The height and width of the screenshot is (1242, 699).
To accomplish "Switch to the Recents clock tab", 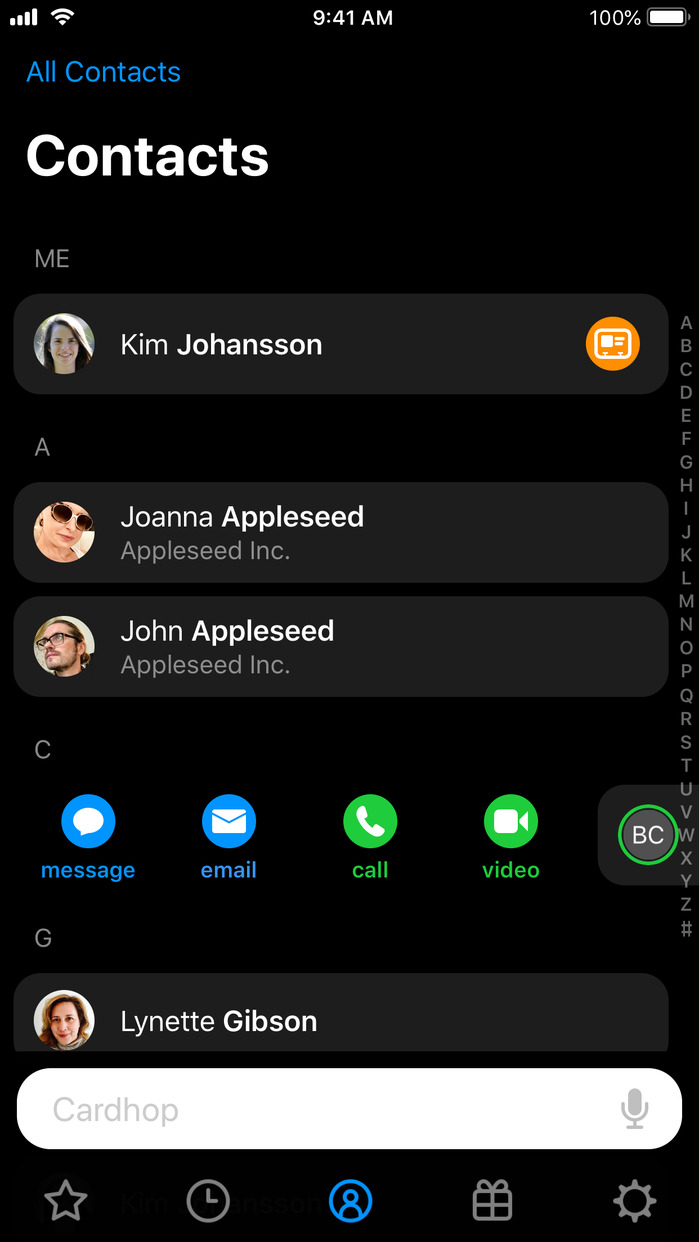I will pos(208,1200).
